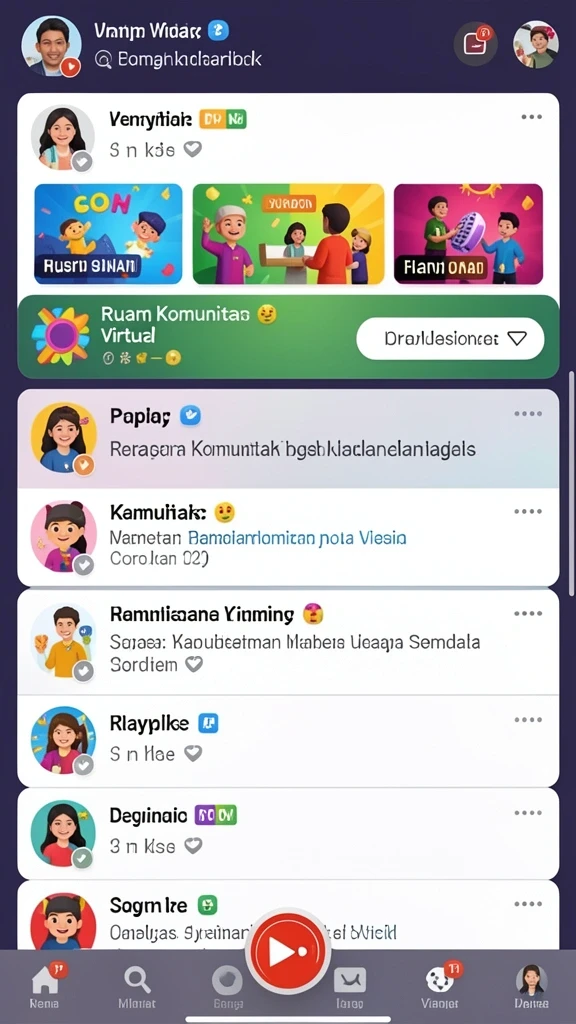The image size is (576, 1024).
Task: Open overflow menu on the Deginaic row
Action: 528,813
